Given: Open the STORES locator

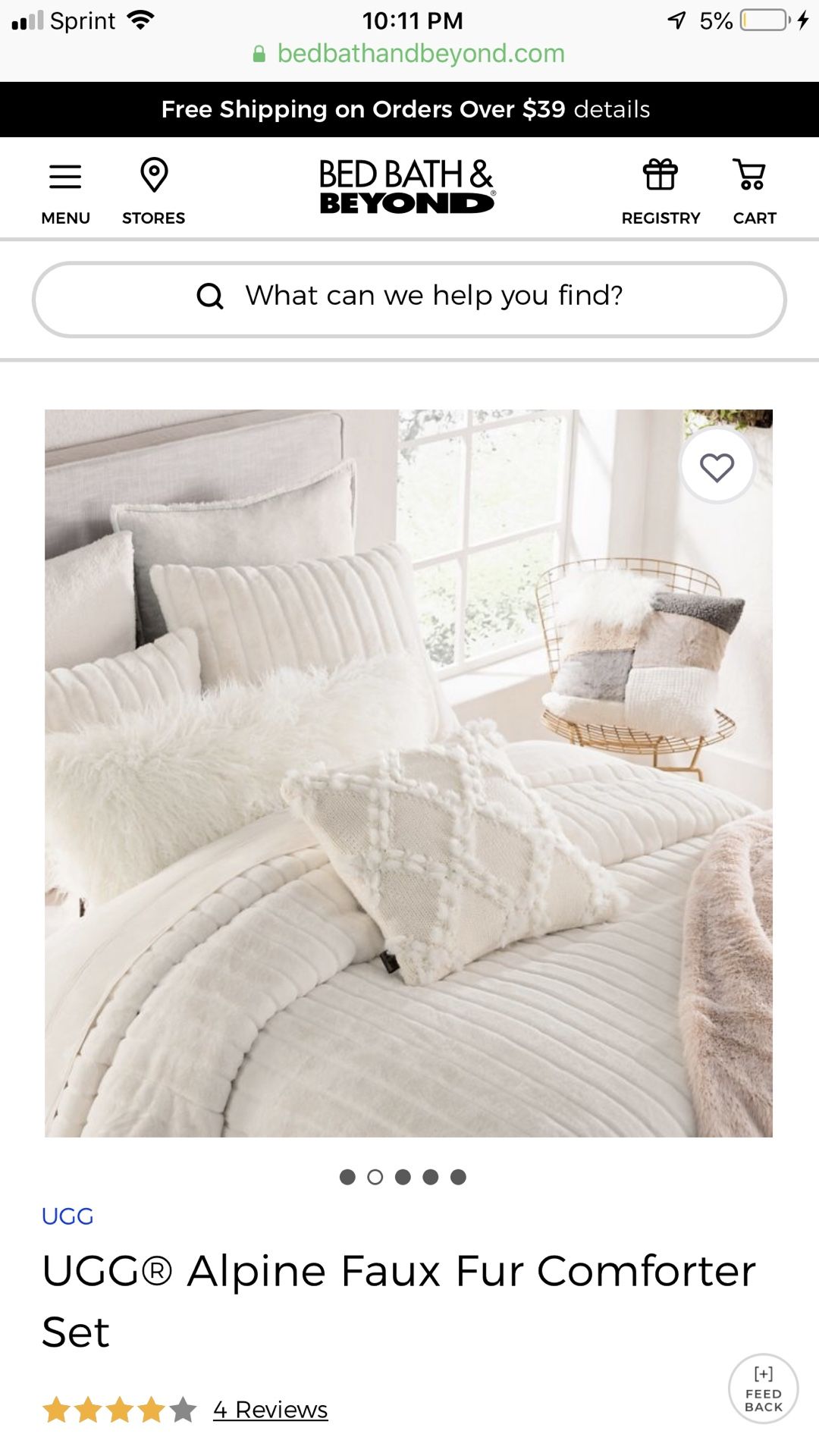Looking at the screenshot, I should (153, 193).
